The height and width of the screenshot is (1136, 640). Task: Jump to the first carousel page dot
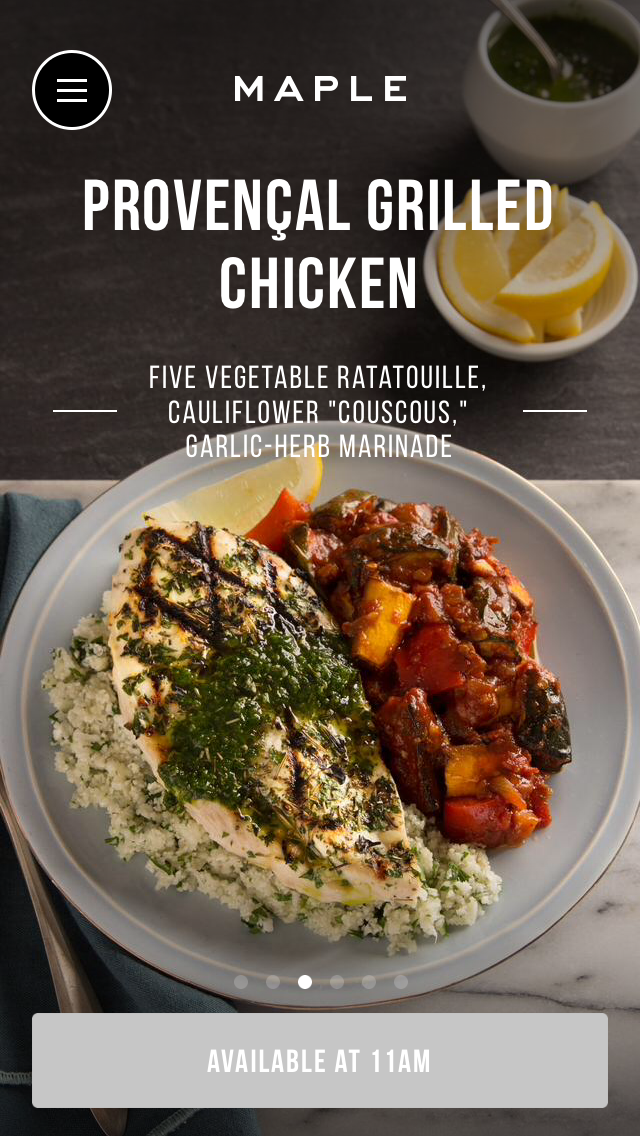(x=241, y=982)
